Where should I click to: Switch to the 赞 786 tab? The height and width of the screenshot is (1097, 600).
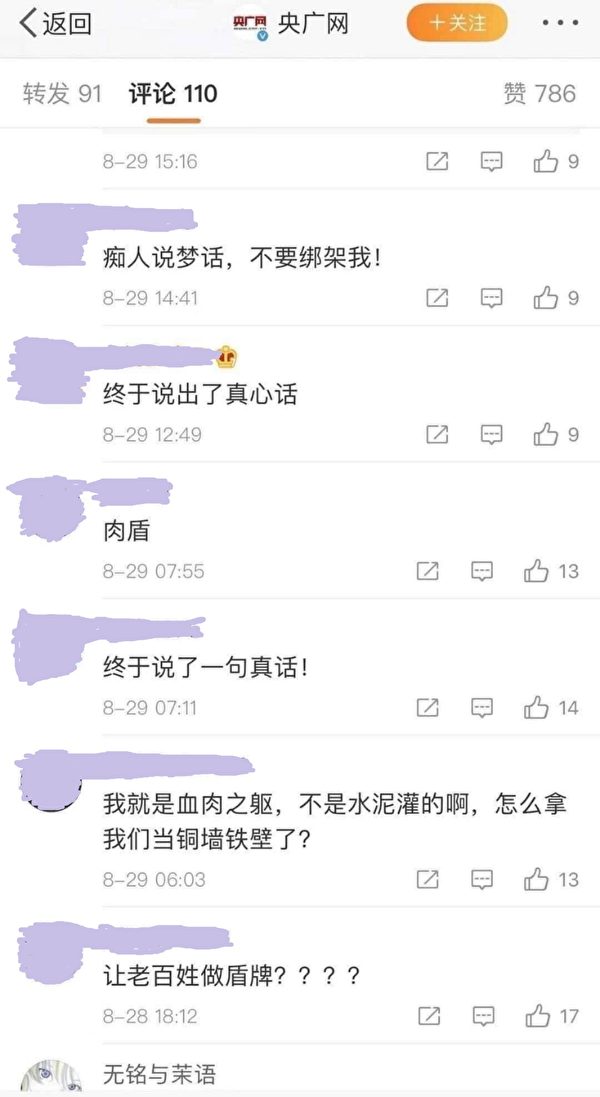click(539, 94)
